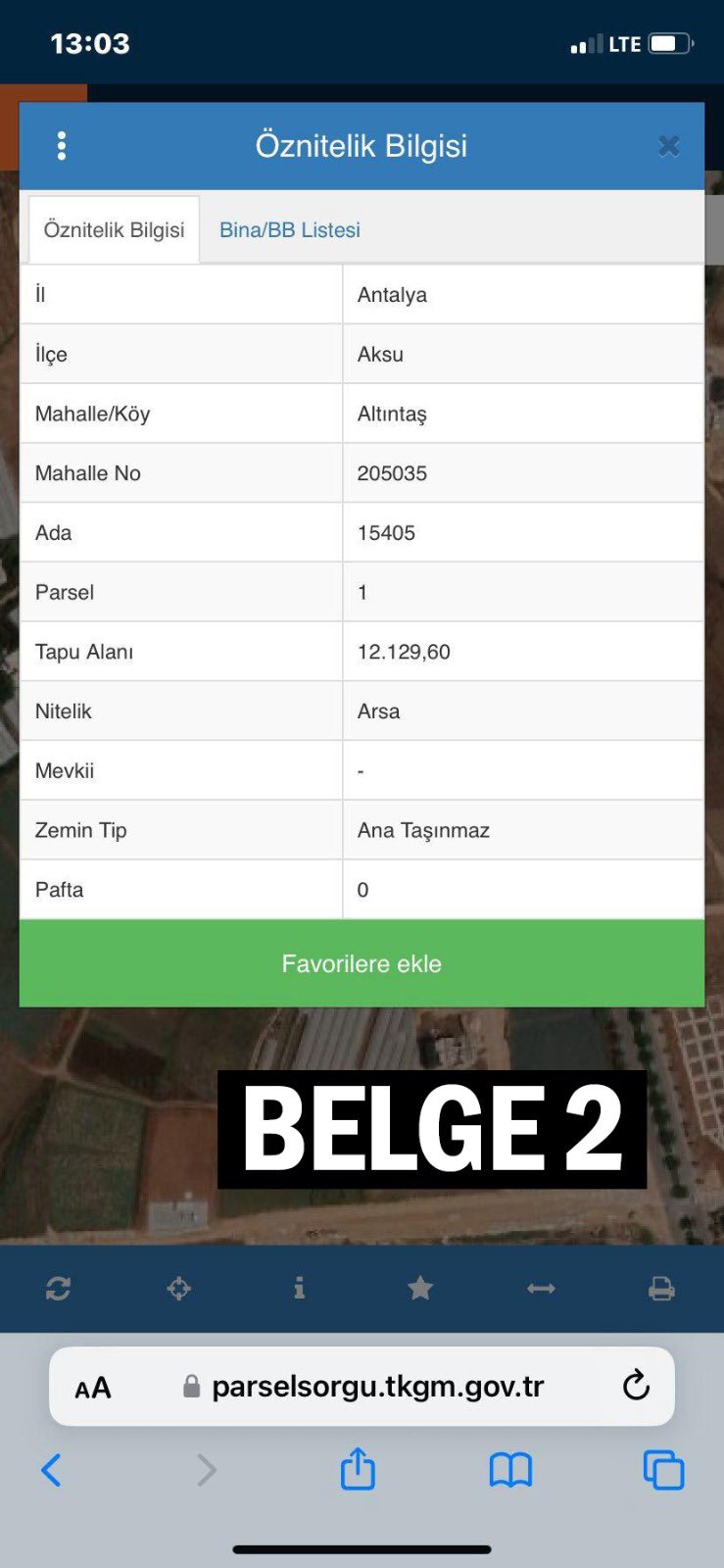Screen dimensions: 724x1568
Task: Show open Safari tabs
Action: [663, 1470]
